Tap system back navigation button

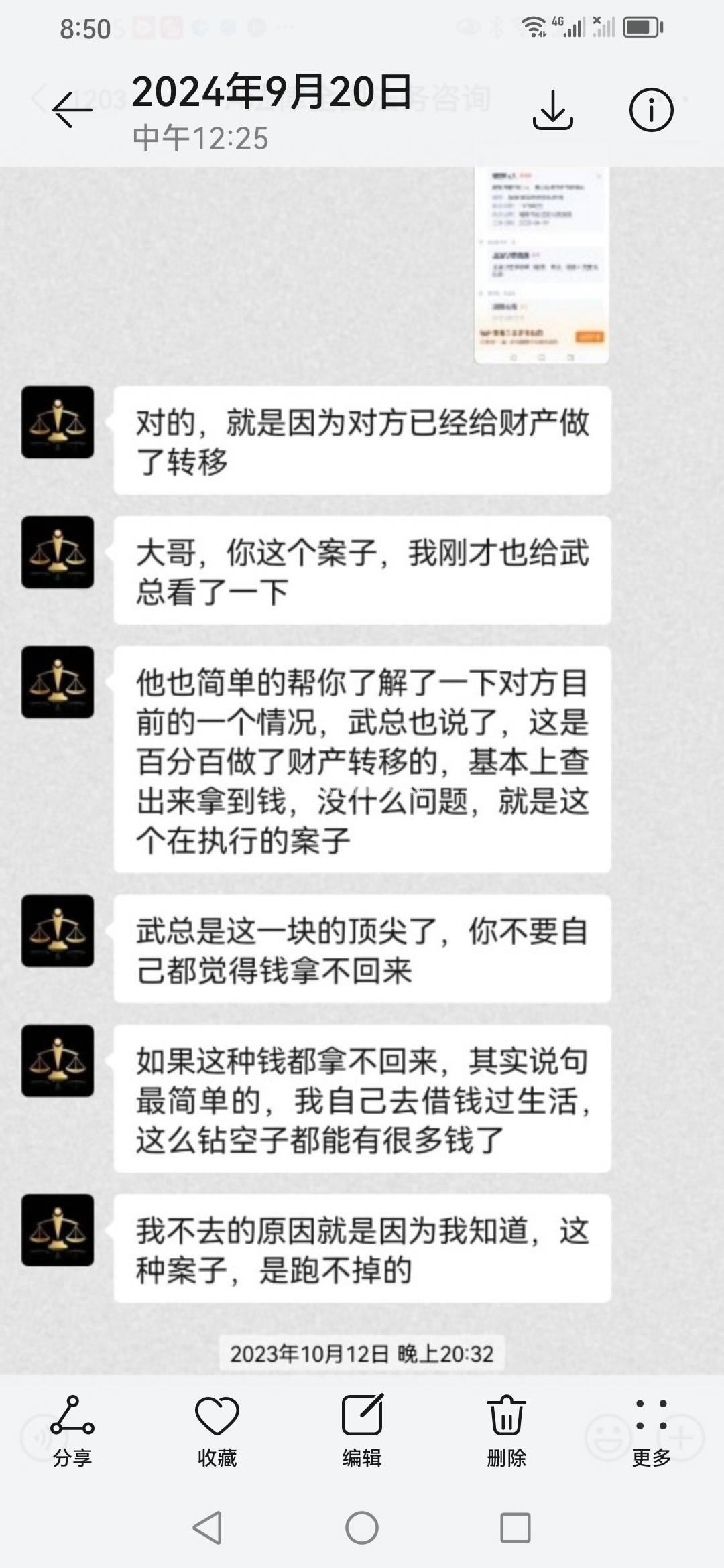(x=207, y=1528)
